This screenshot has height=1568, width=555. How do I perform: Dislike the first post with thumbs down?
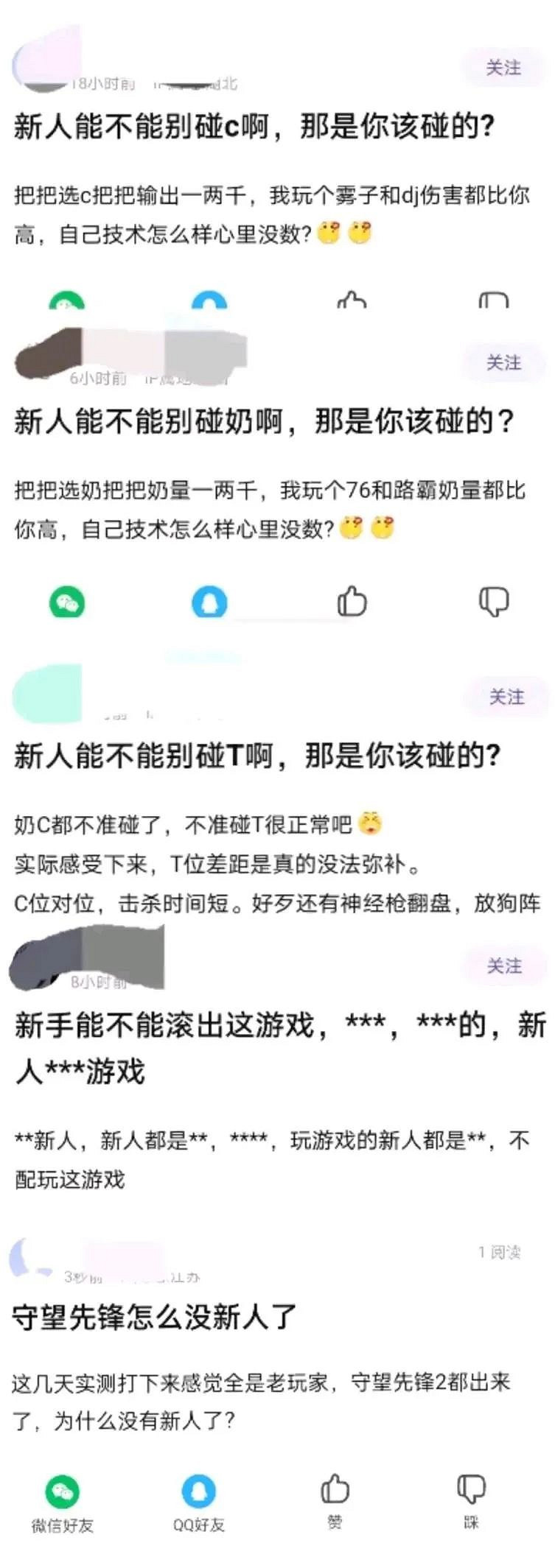[493, 301]
